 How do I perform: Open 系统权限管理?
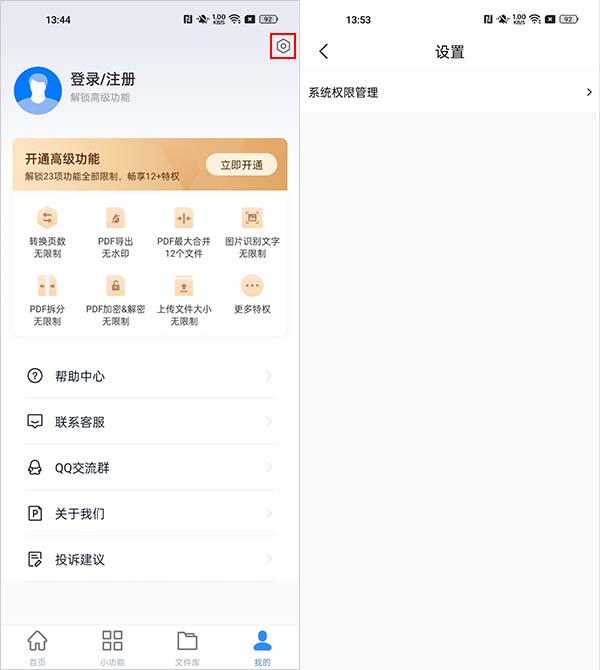pos(450,93)
